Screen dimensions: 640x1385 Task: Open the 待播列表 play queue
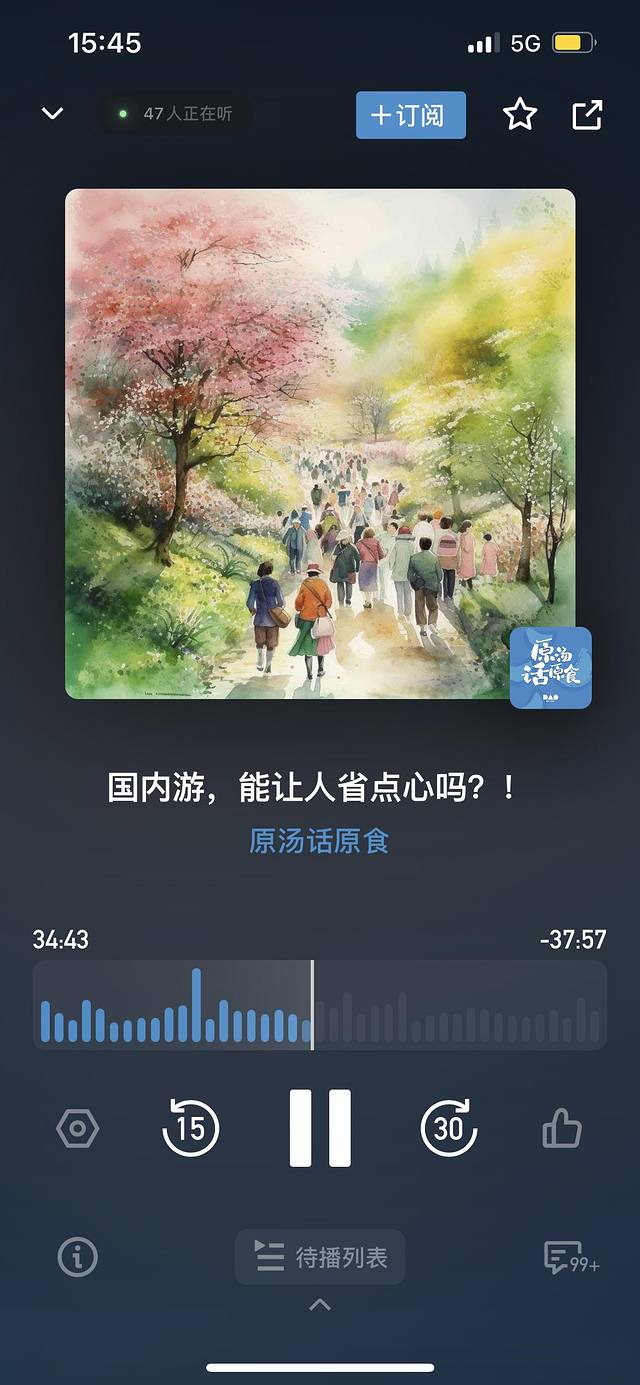click(x=320, y=1257)
